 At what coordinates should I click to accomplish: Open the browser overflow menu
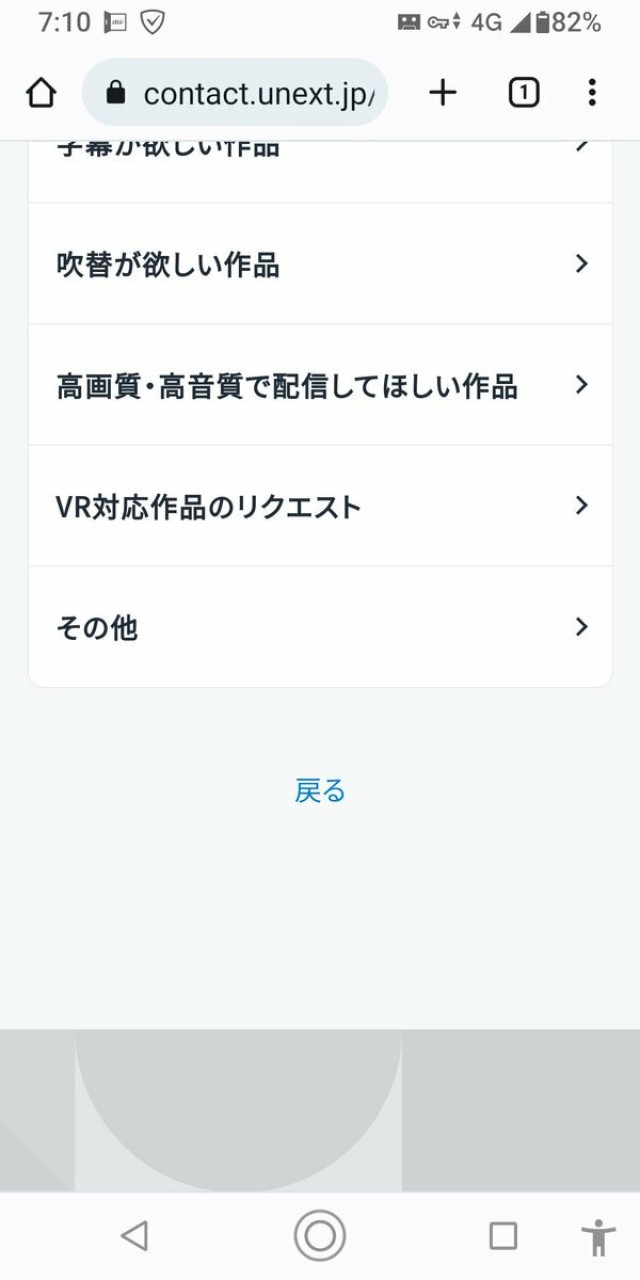coord(592,93)
